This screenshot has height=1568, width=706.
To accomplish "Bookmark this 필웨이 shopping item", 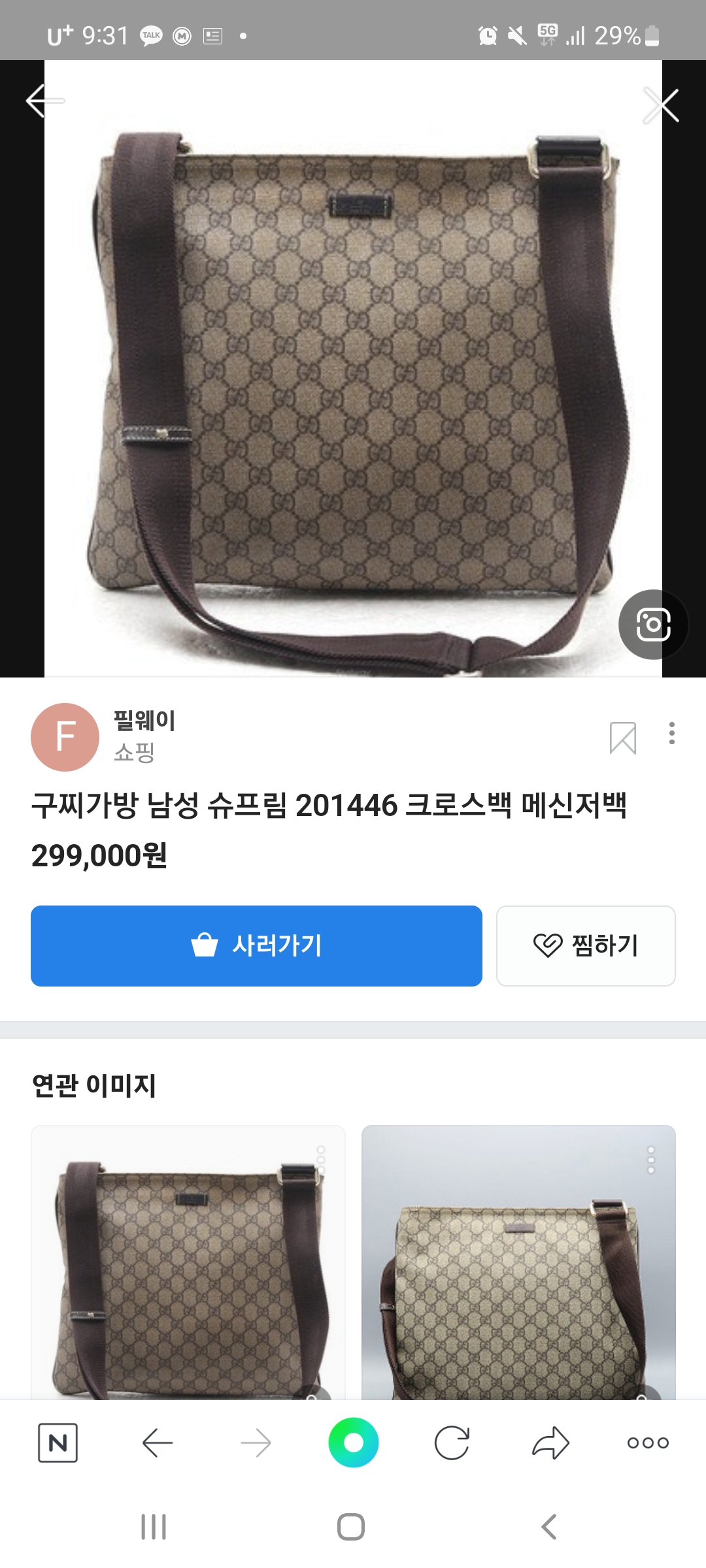I will tap(622, 738).
